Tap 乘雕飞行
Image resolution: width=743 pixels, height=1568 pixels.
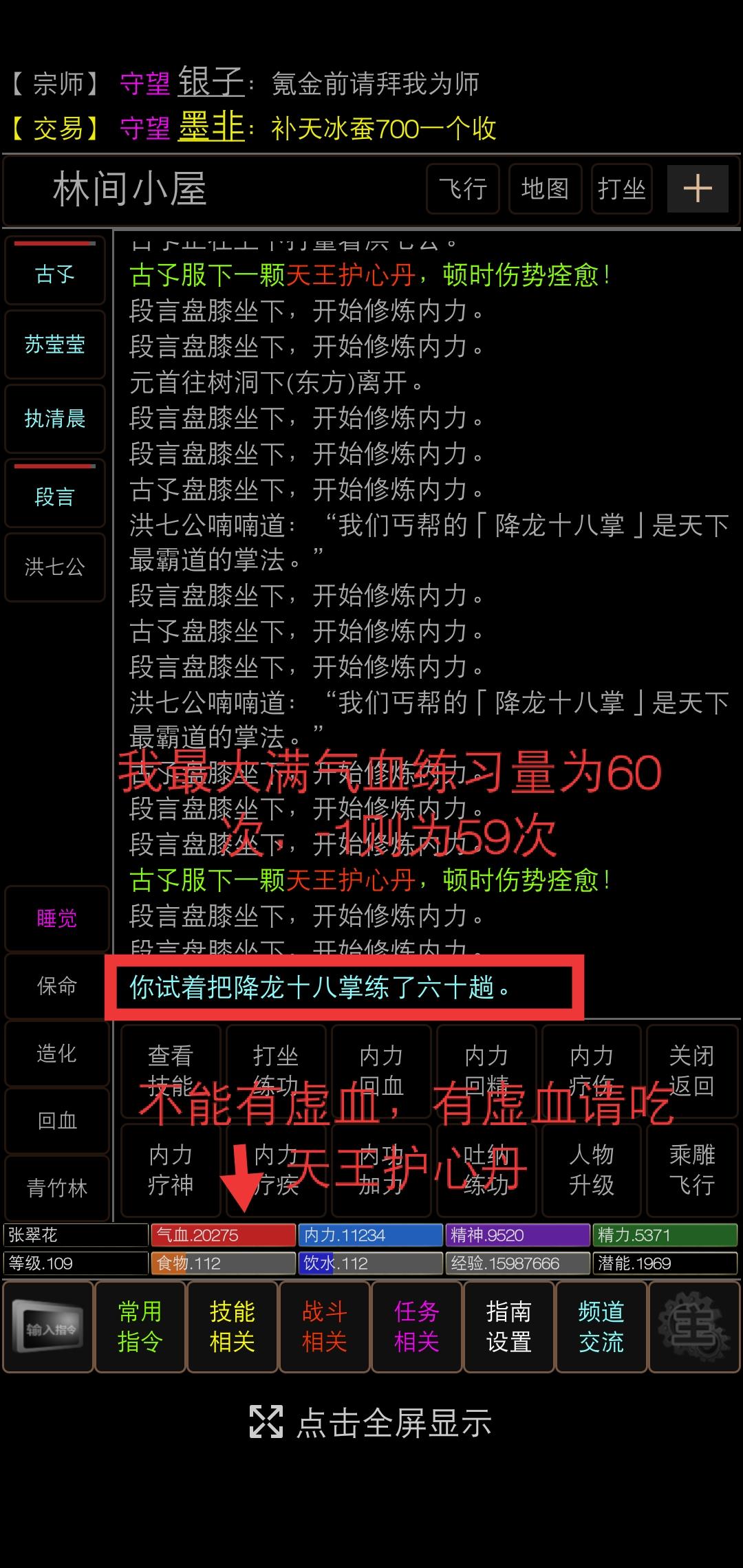pyautogui.click(x=691, y=1170)
